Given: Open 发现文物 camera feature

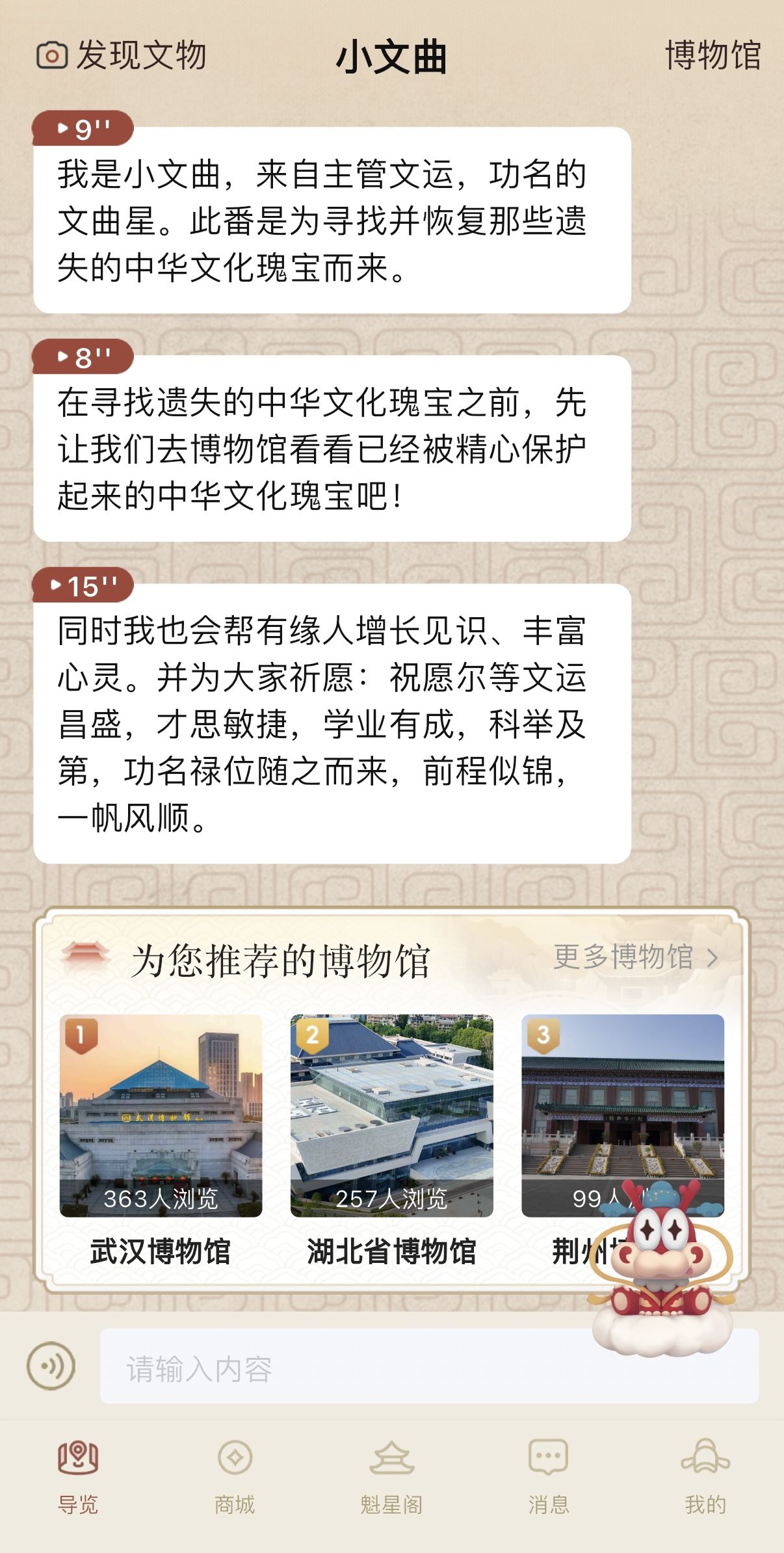Looking at the screenshot, I should 122,55.
